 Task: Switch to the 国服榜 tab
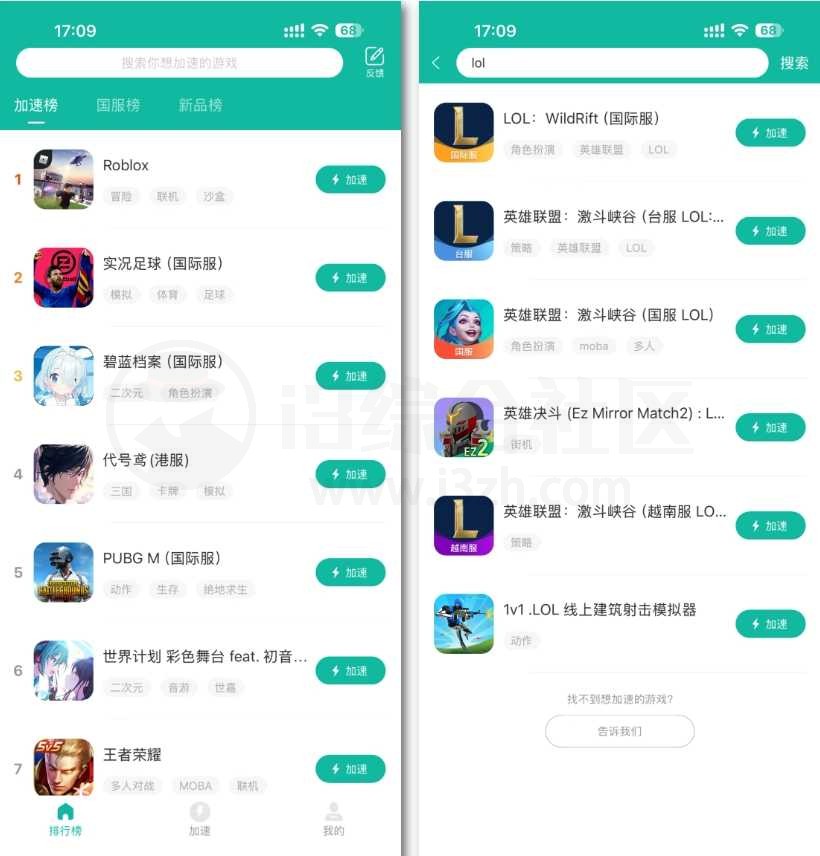click(118, 105)
